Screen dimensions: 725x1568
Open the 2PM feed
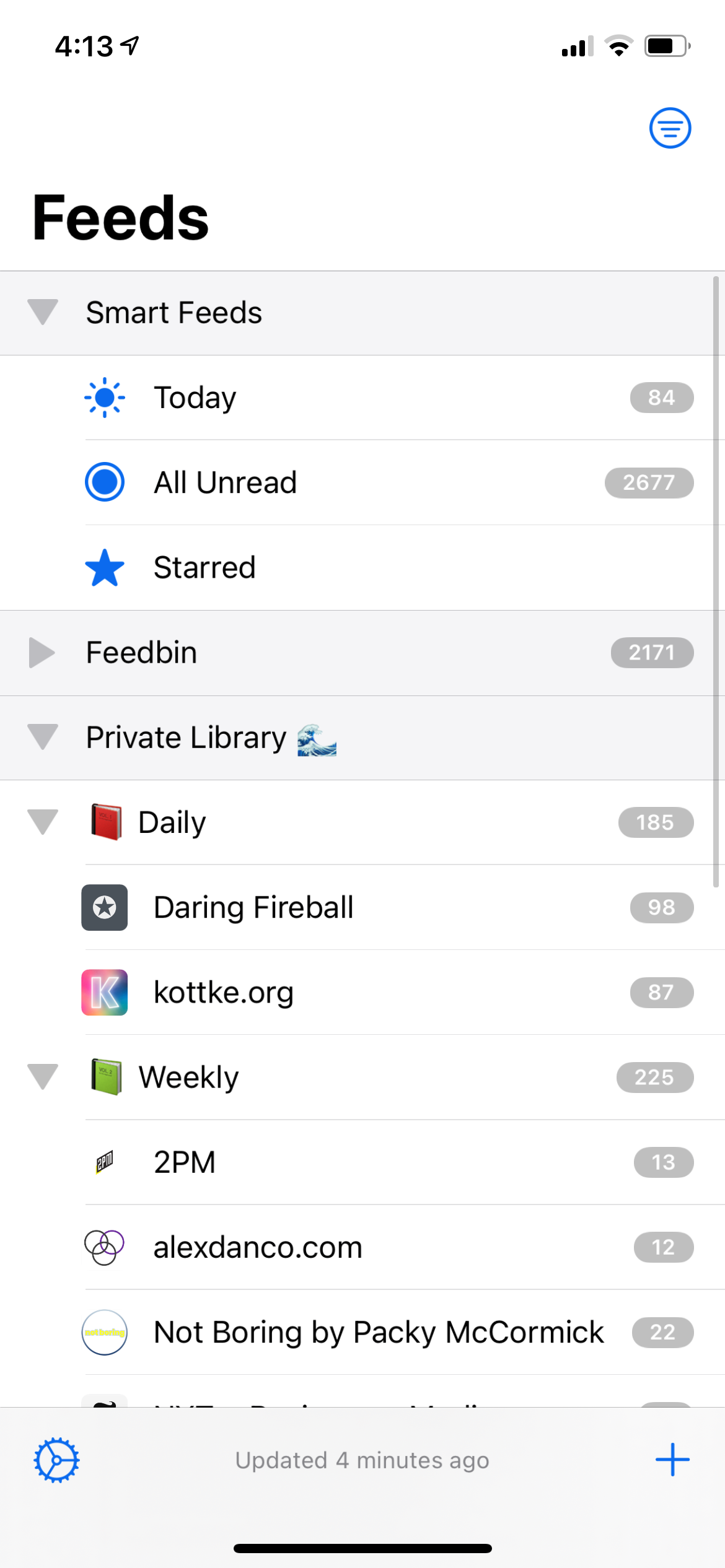(185, 1162)
